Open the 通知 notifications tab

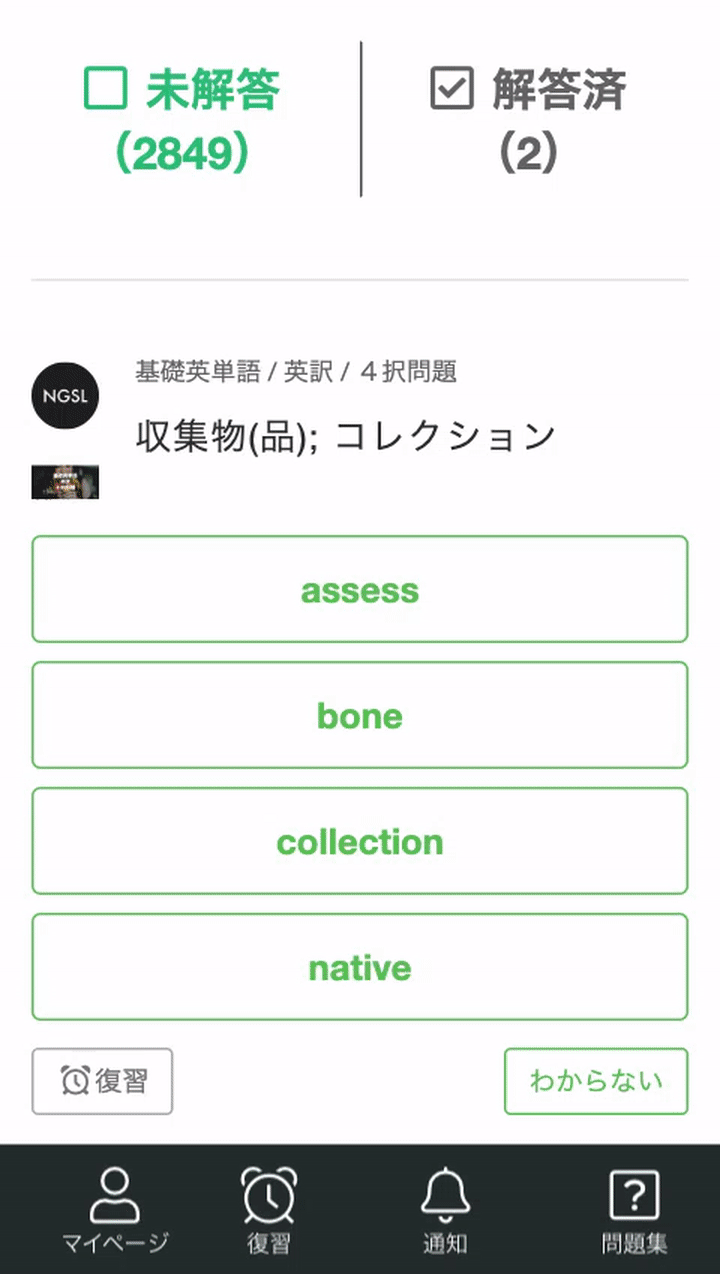[445, 1210]
